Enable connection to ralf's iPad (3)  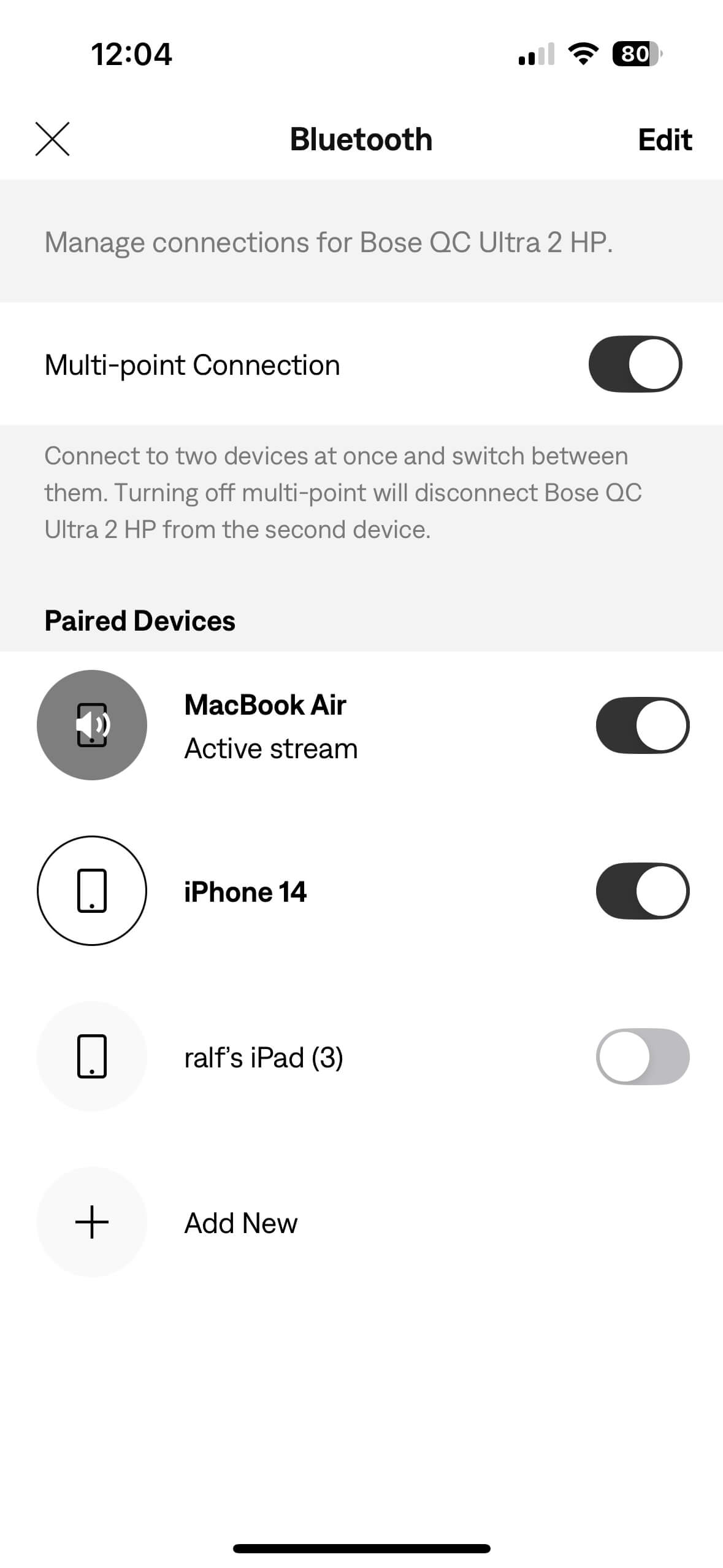point(642,1056)
